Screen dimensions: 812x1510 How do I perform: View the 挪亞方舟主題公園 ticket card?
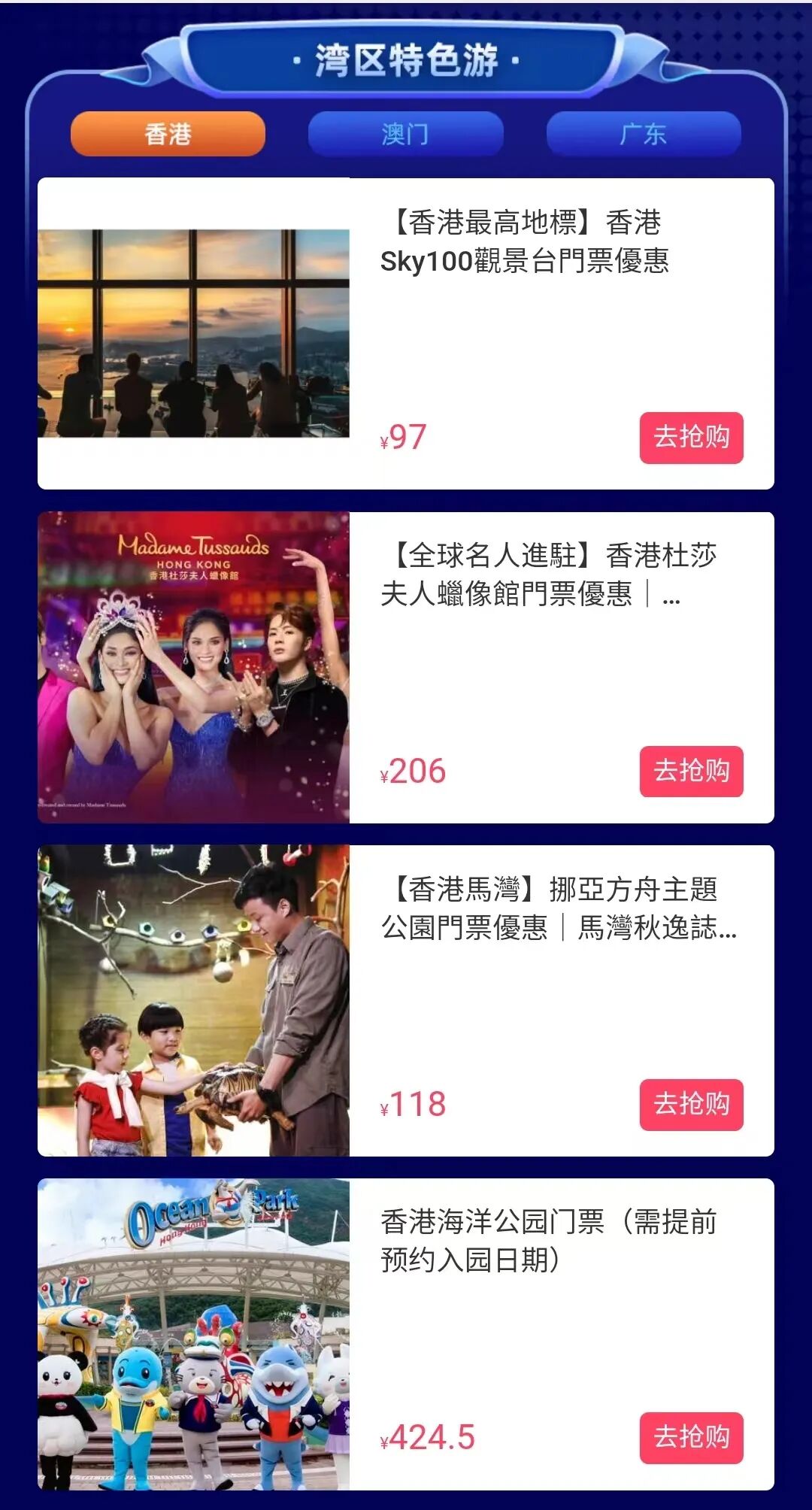(558, 908)
